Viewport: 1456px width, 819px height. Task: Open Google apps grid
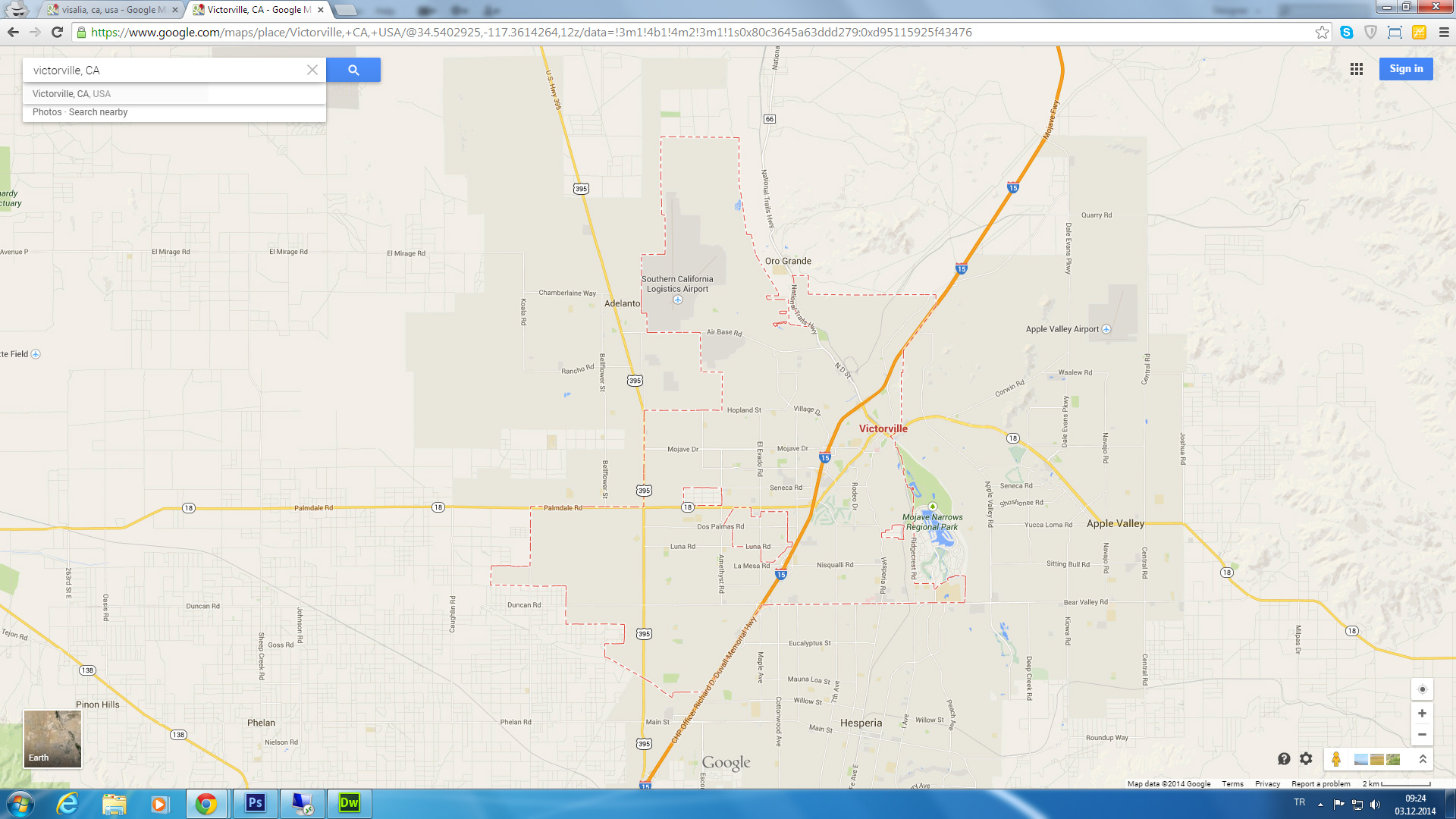1357,69
